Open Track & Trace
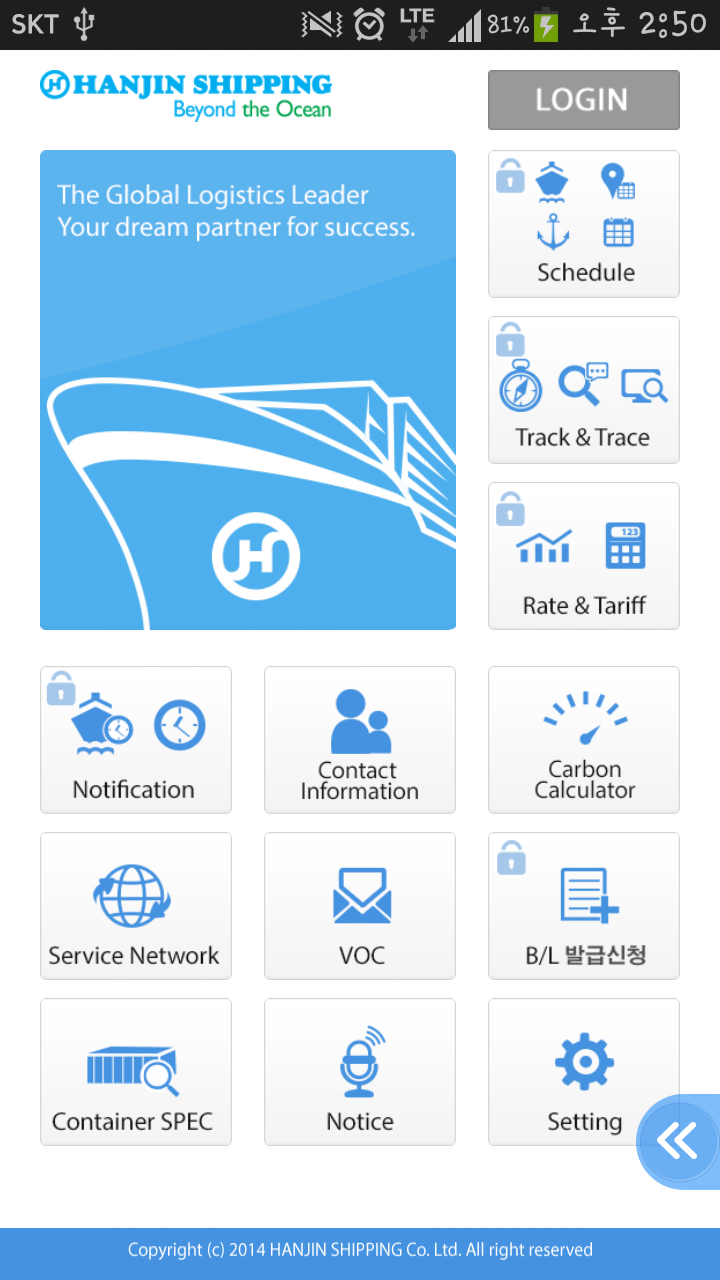This screenshot has width=720, height=1280. point(583,390)
